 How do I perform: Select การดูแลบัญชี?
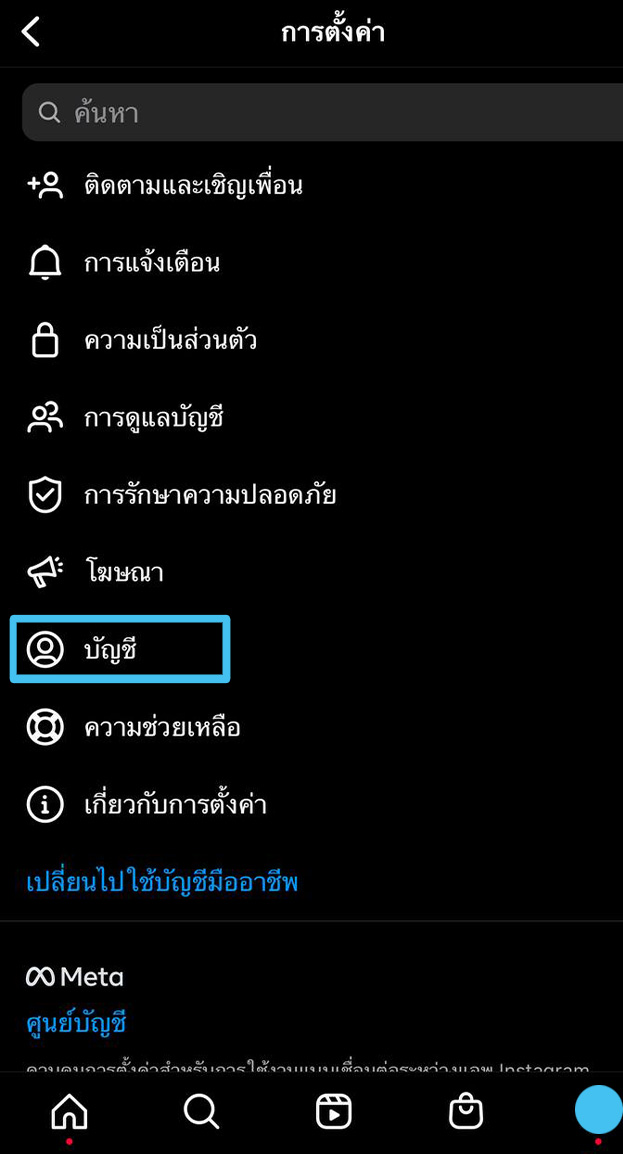coord(153,418)
